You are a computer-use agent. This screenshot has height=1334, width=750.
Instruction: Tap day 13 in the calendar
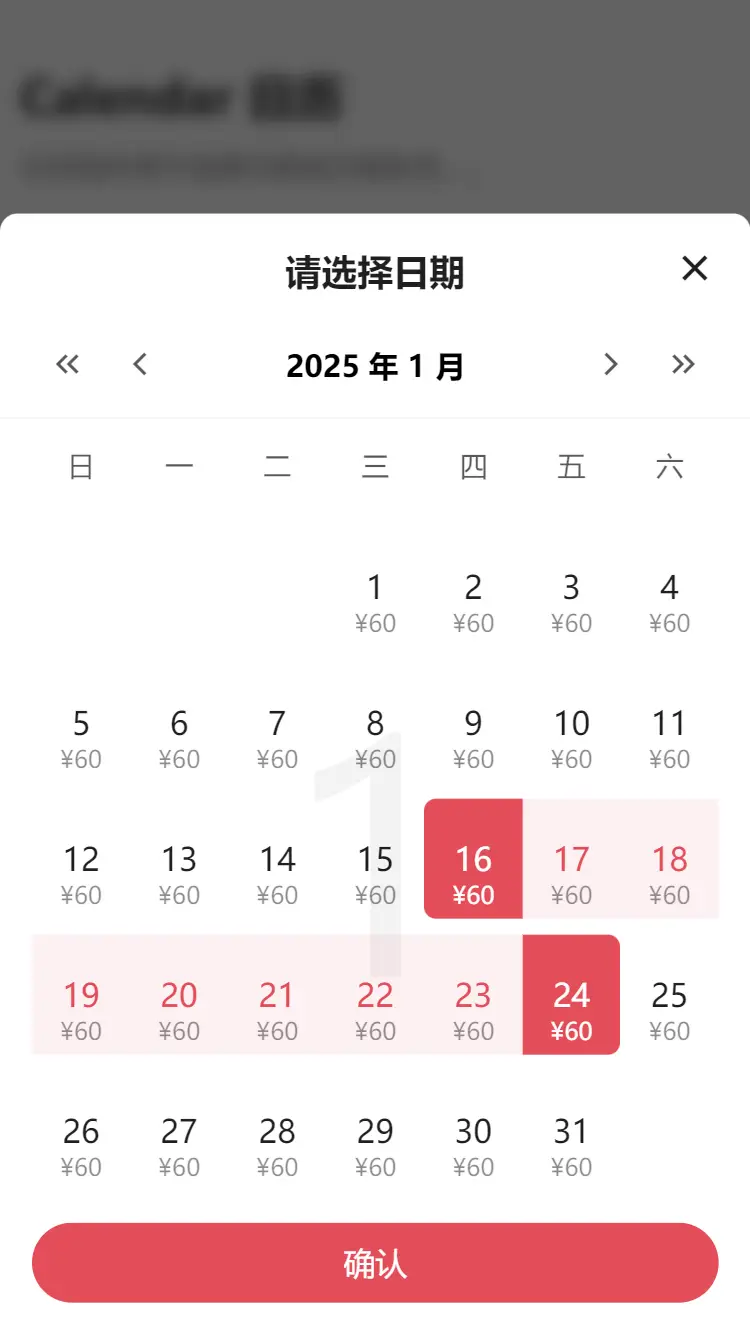click(179, 873)
